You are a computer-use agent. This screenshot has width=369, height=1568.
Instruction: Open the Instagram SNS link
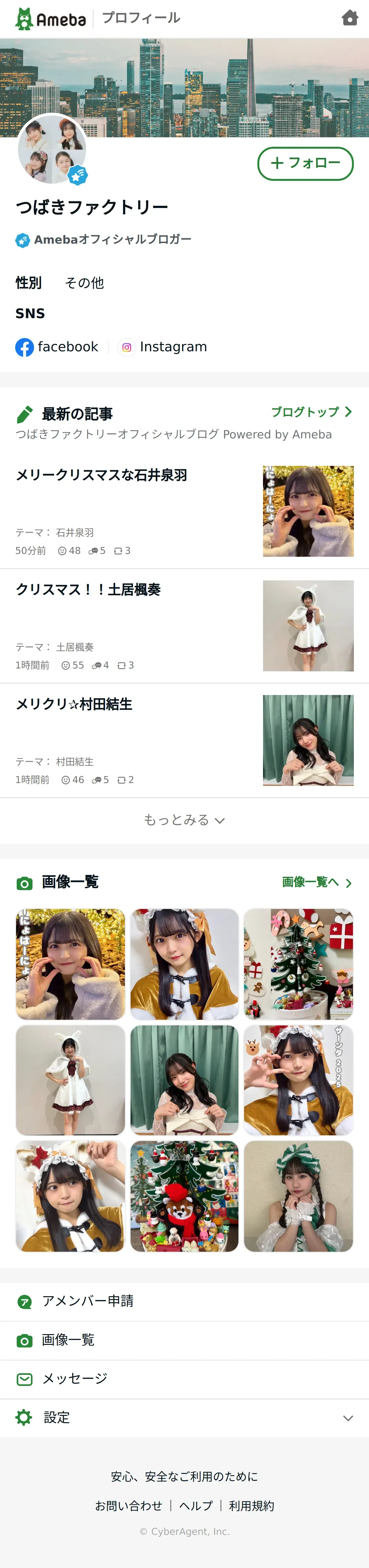[162, 347]
